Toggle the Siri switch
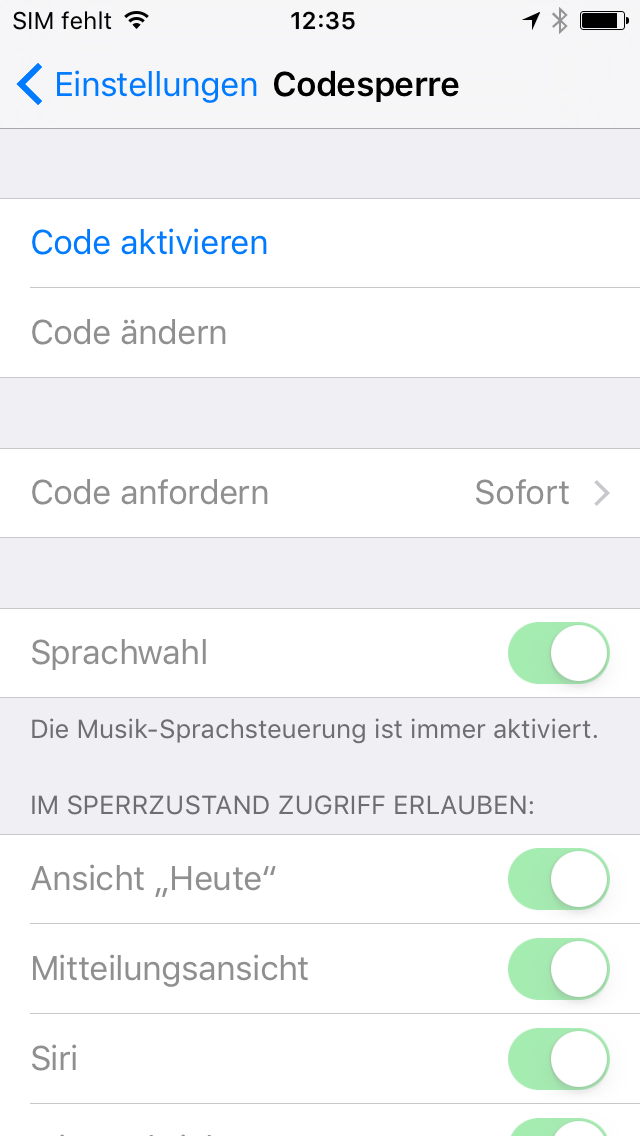The width and height of the screenshot is (640, 1136). [x=559, y=1059]
